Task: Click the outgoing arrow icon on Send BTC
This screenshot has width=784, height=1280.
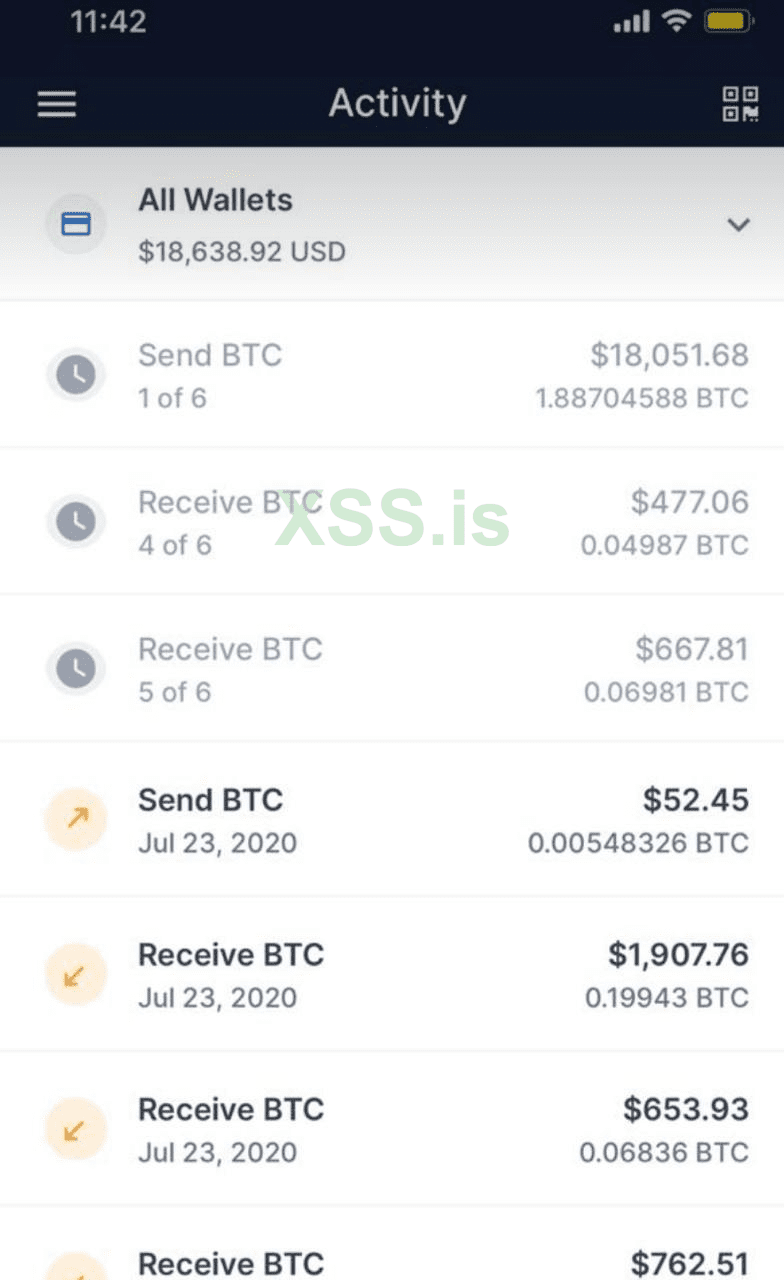Action: click(x=76, y=818)
